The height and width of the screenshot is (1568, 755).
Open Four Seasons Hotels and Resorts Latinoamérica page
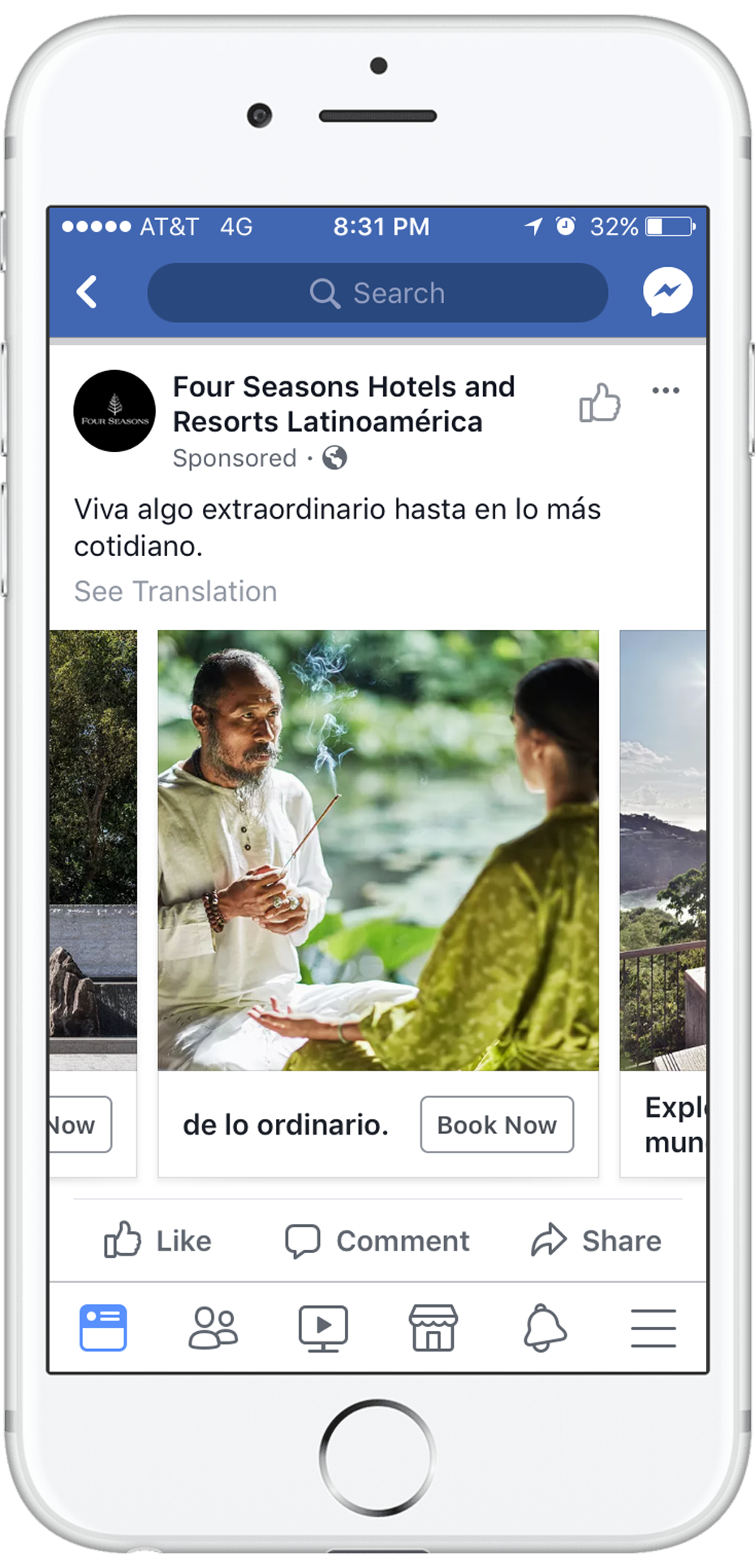tap(344, 404)
